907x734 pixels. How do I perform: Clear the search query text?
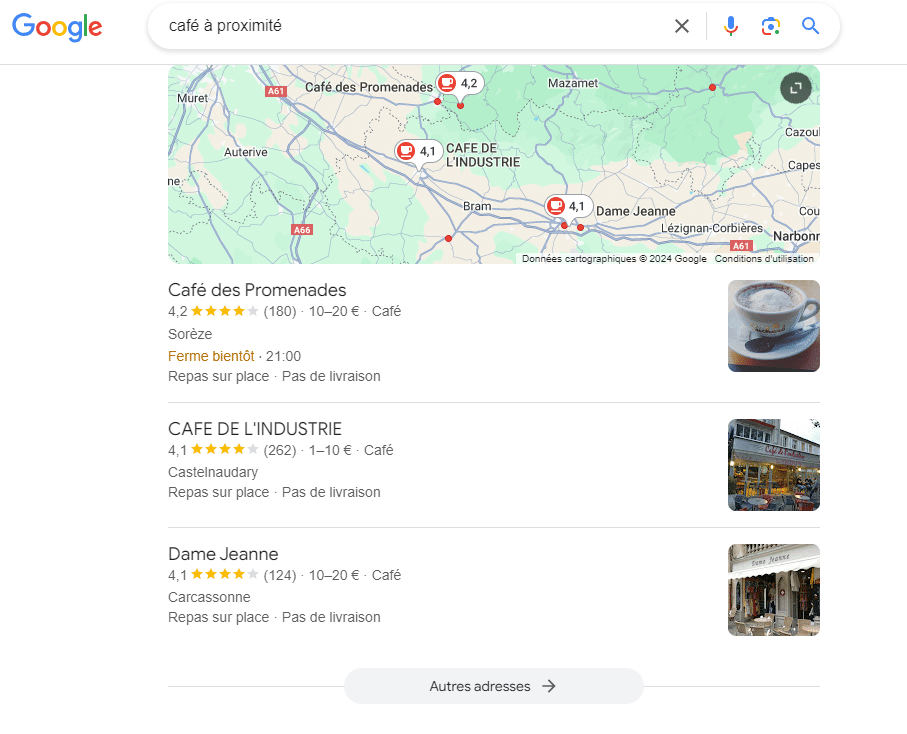(682, 26)
